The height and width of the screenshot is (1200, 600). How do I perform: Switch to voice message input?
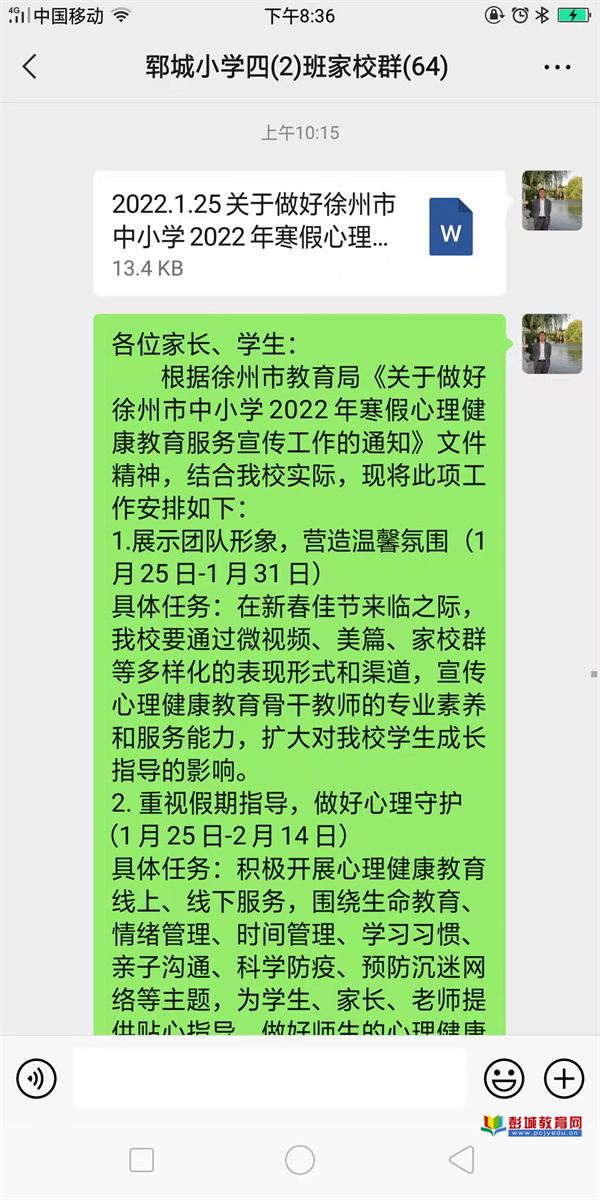(x=36, y=1078)
